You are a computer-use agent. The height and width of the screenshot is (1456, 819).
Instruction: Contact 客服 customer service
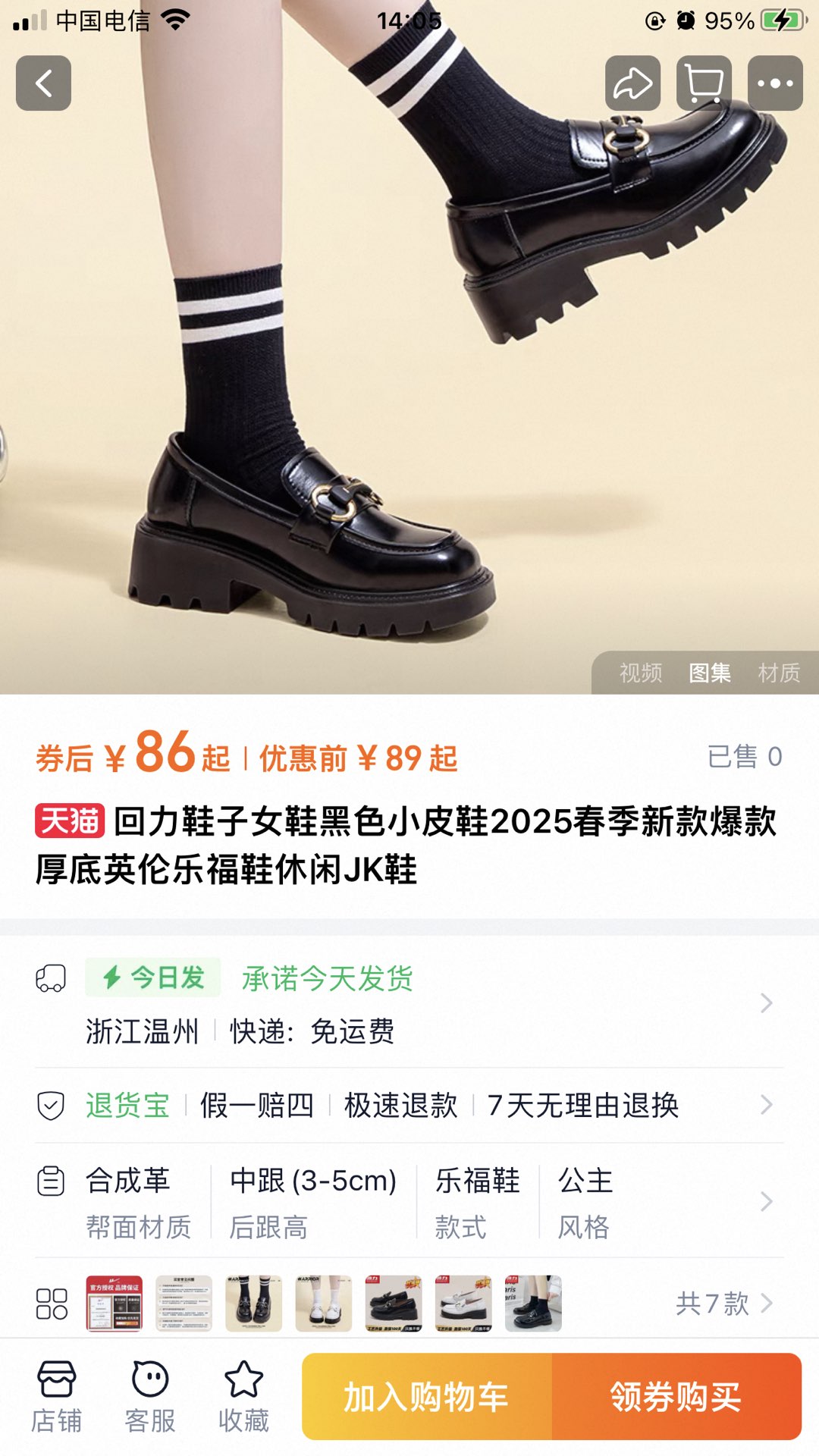(150, 1397)
